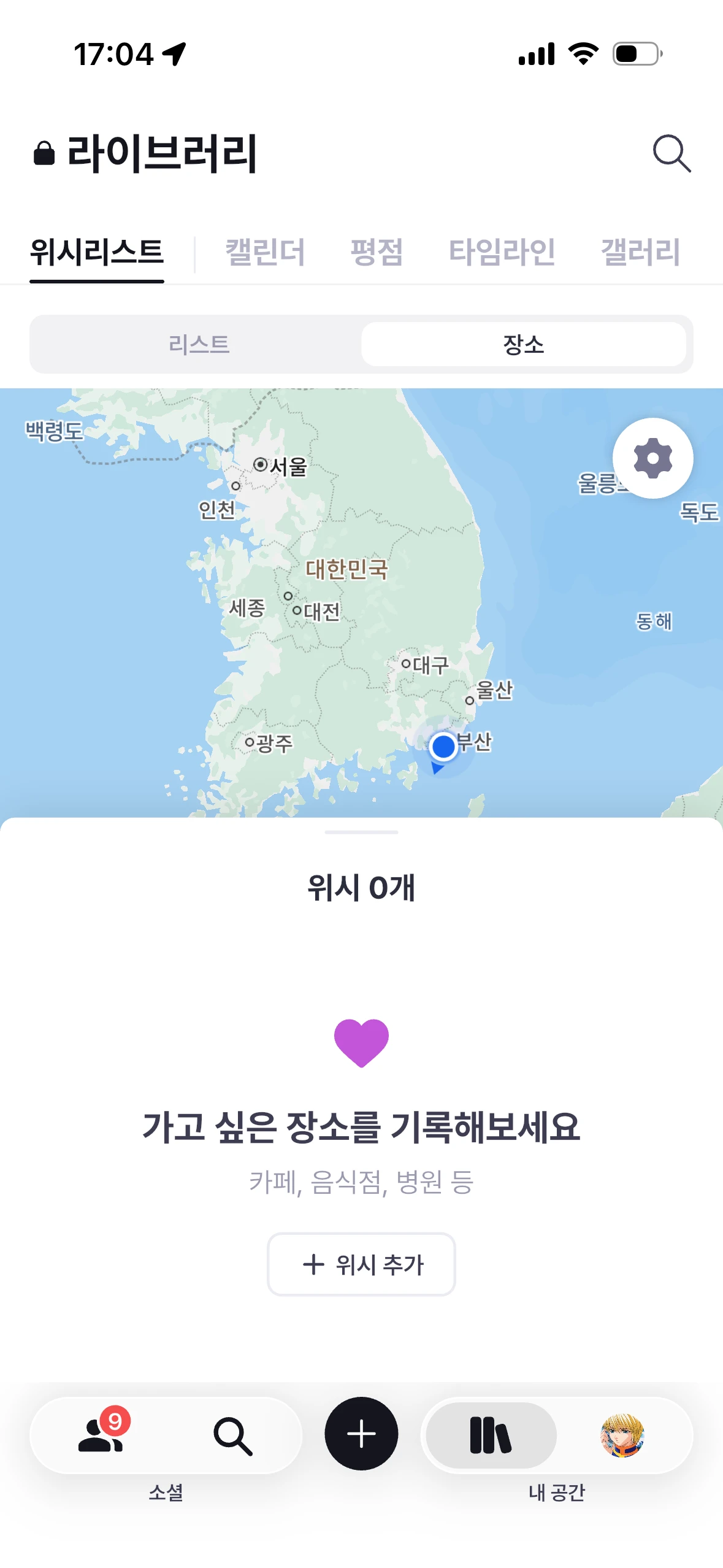The image size is (723, 1568).
Task: Open map settings gear
Action: tap(652, 458)
